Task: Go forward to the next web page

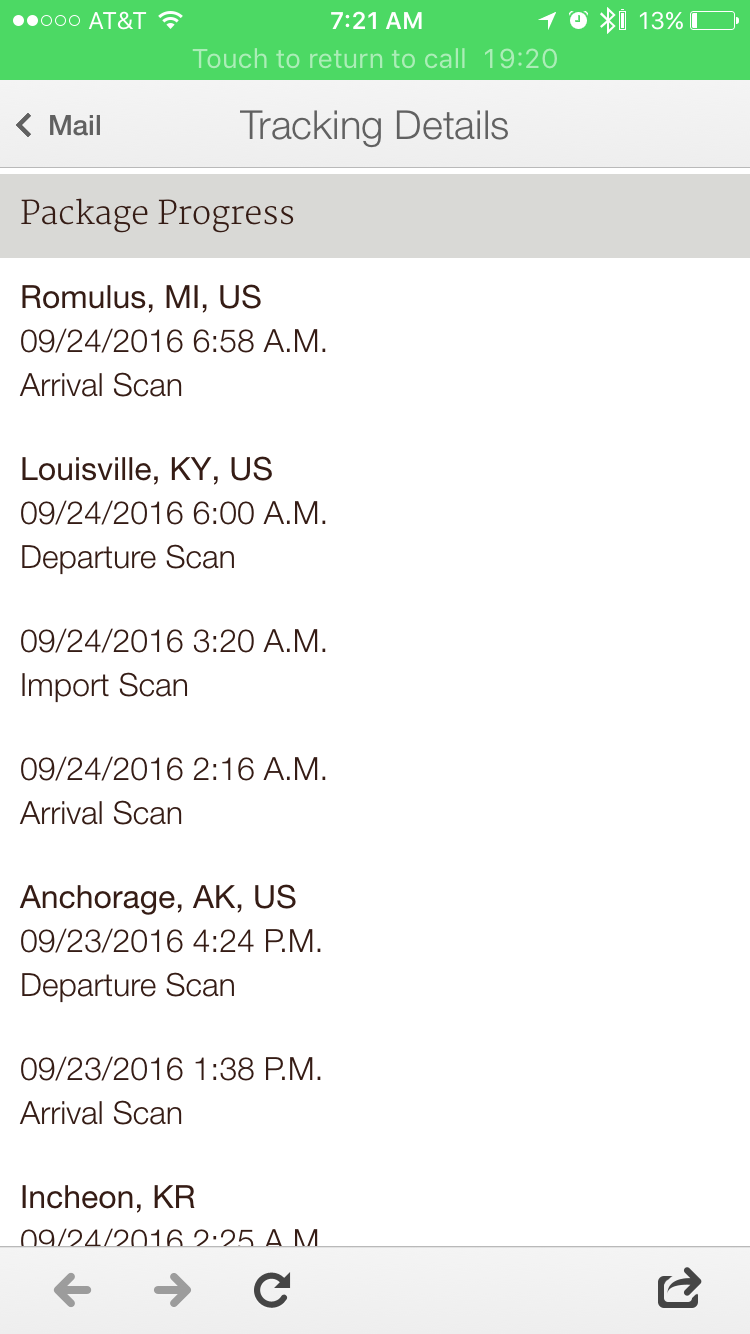Action: click(172, 1290)
